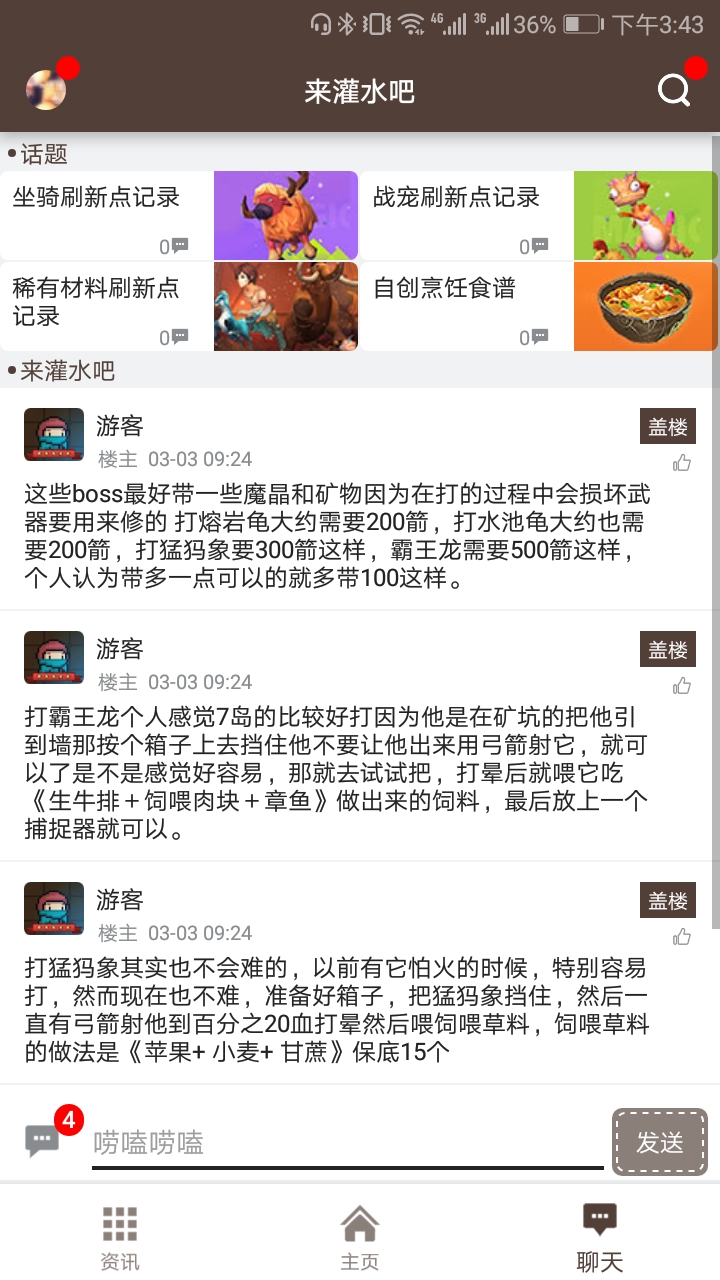Open the message icon with badge 4

tap(43, 1139)
